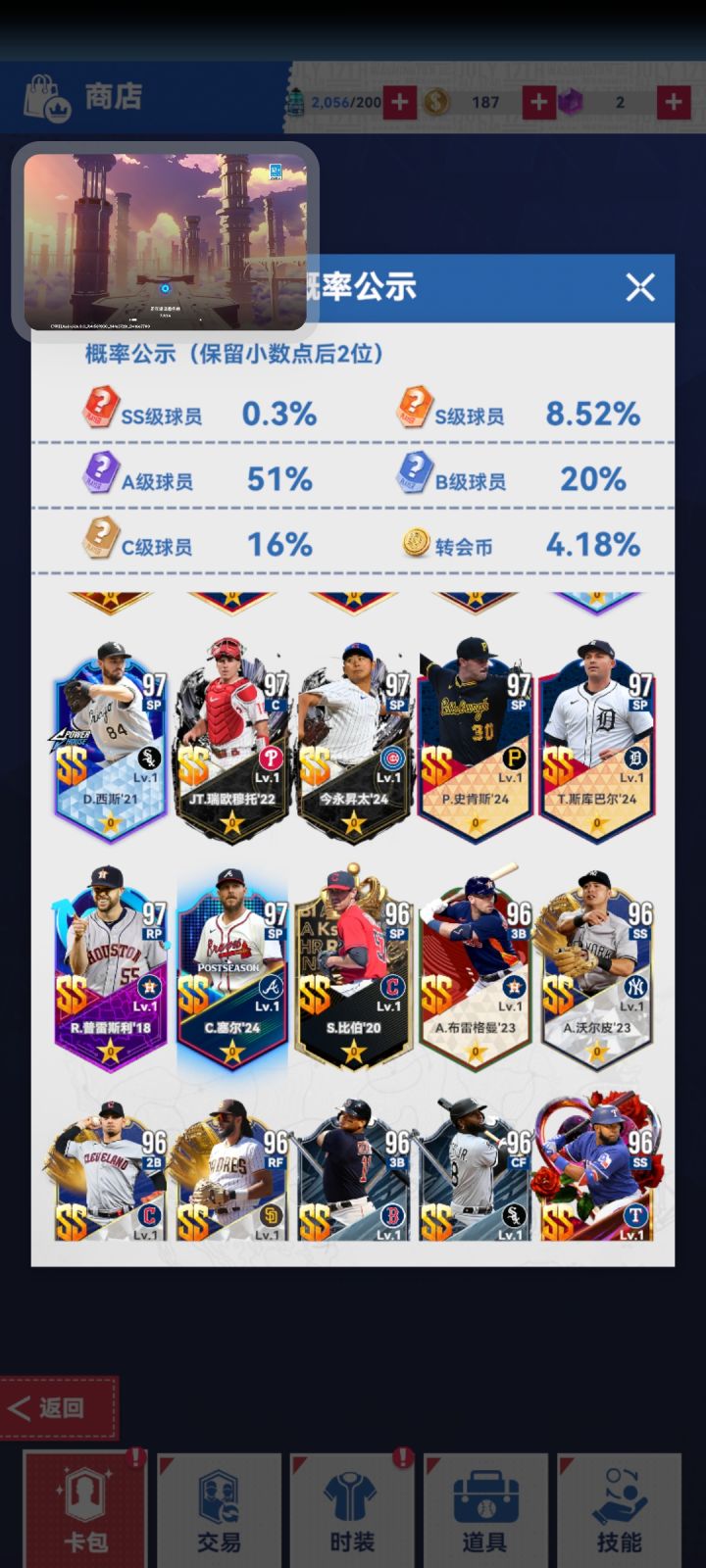Tap the purple gem currency icon
Viewport: 706px width, 1568px height.
point(574,101)
